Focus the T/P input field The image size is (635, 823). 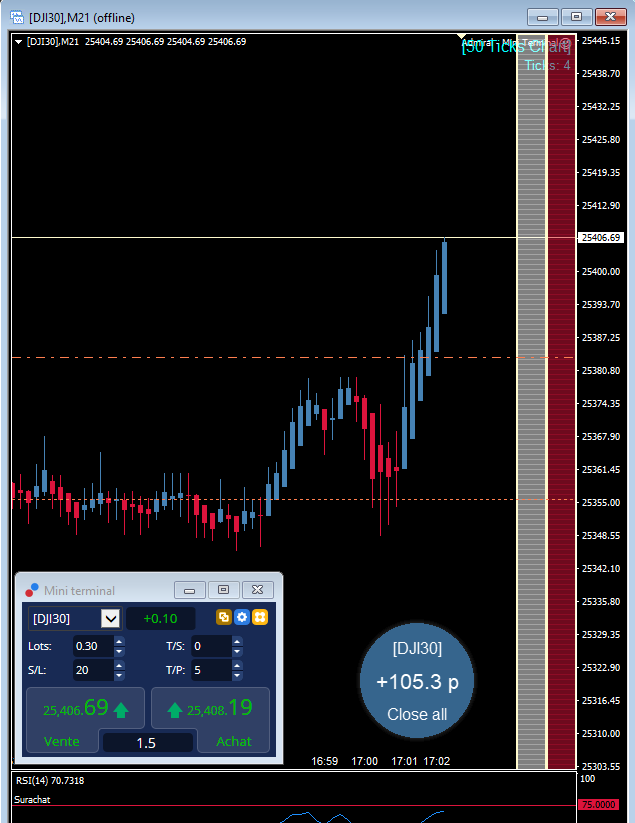pyautogui.click(x=211, y=670)
